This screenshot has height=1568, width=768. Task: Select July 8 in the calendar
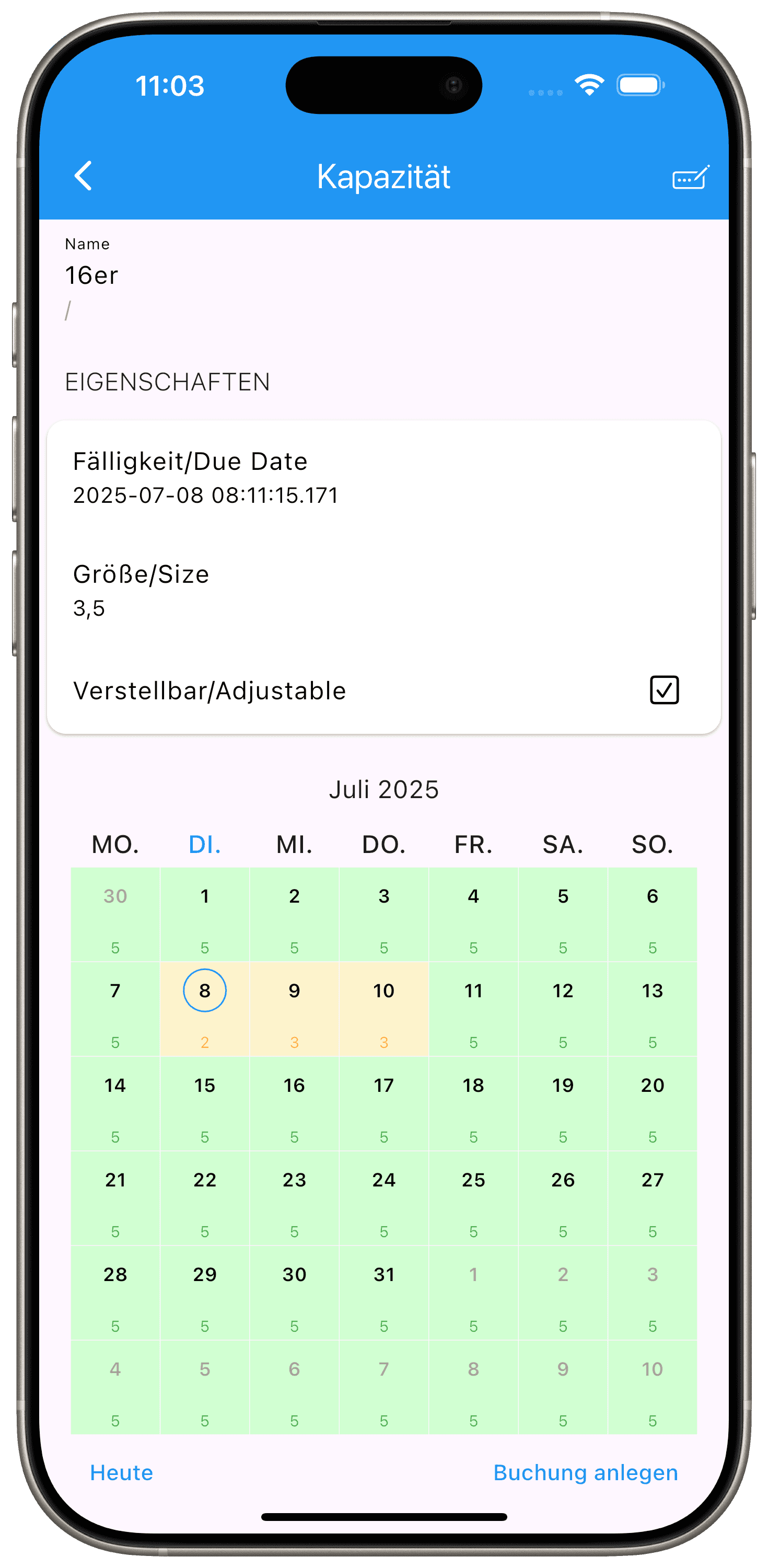[x=204, y=990]
